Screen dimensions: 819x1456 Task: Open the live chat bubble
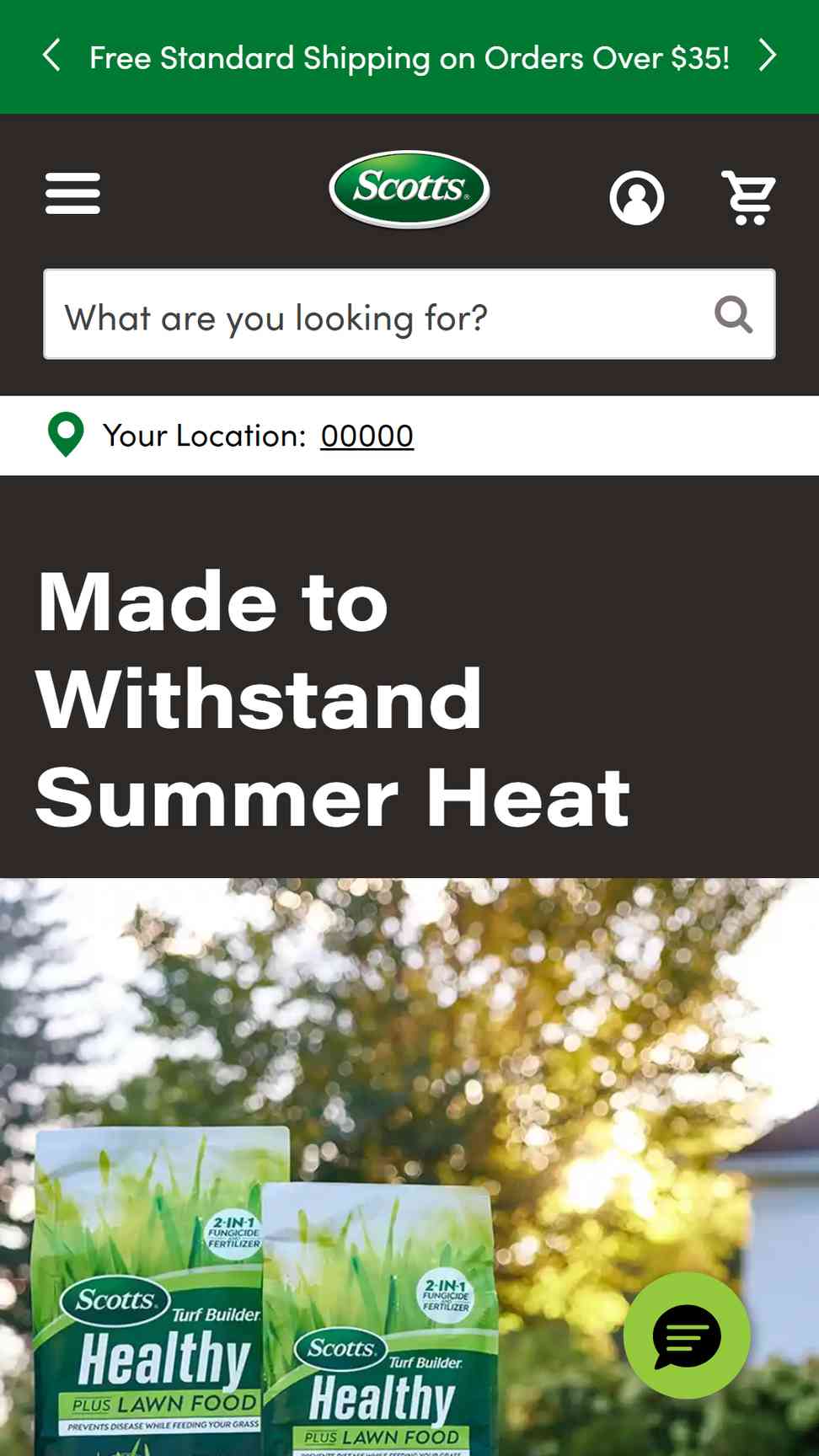687,1336
